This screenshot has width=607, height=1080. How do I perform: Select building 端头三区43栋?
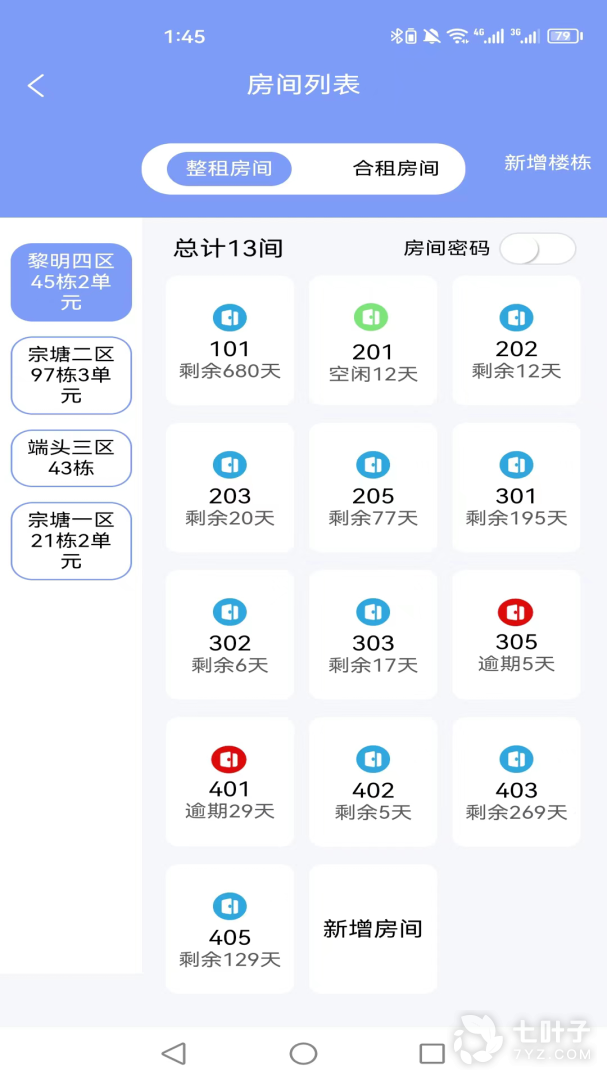pyautogui.click(x=71, y=458)
